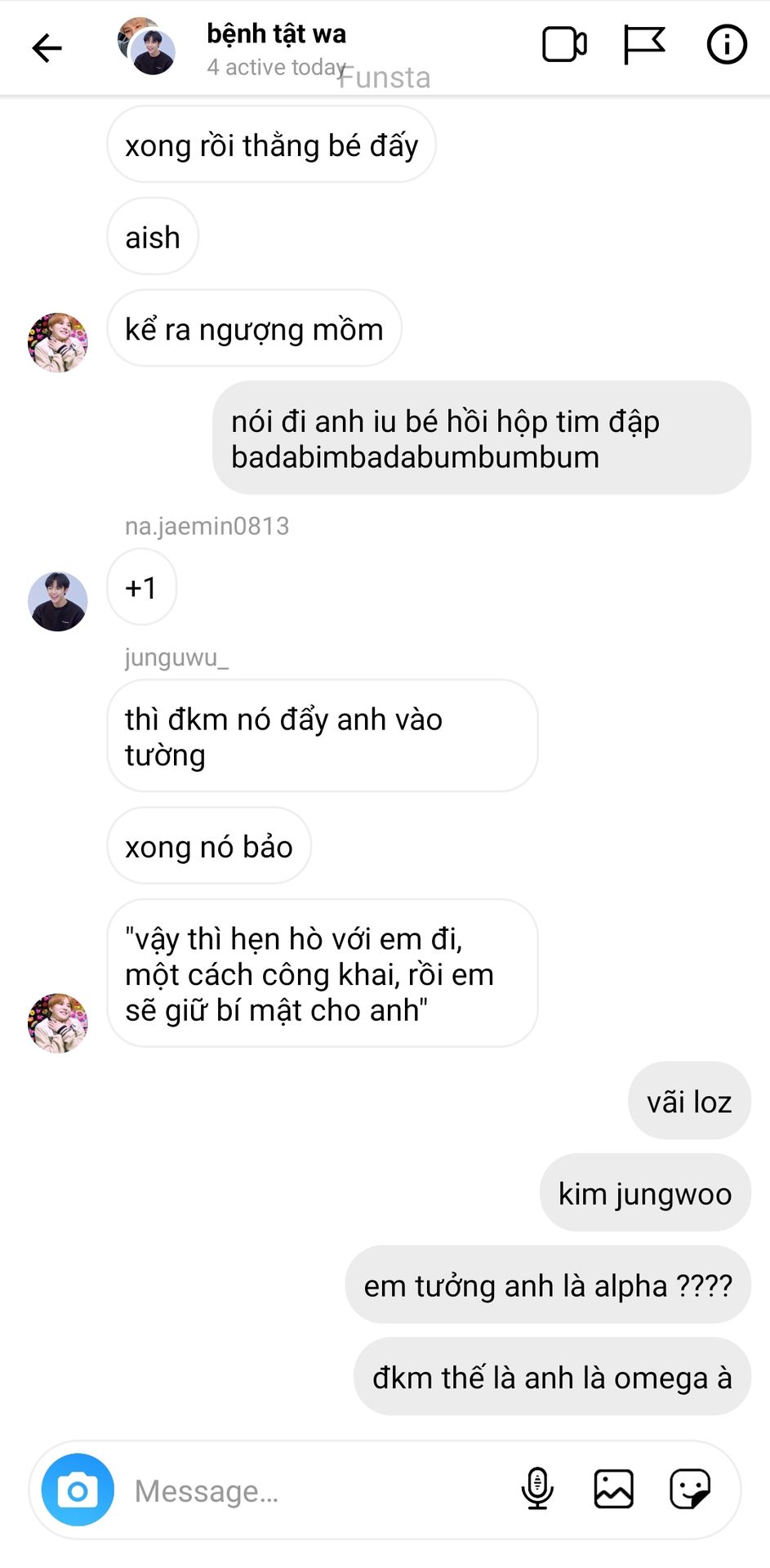Go back using the arrow icon
The height and width of the screenshot is (1568, 770).
click(47, 48)
